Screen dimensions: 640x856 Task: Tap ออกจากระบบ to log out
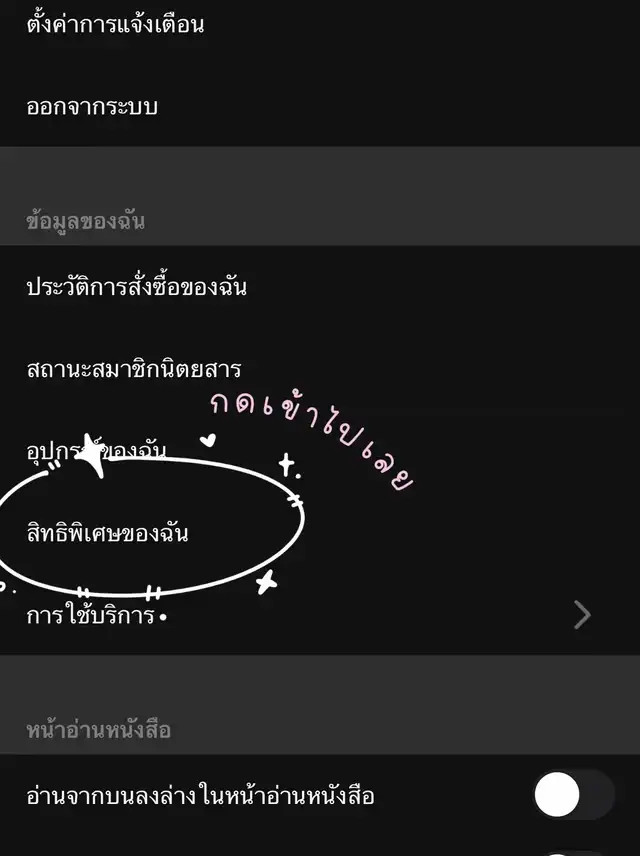pyautogui.click(x=92, y=106)
